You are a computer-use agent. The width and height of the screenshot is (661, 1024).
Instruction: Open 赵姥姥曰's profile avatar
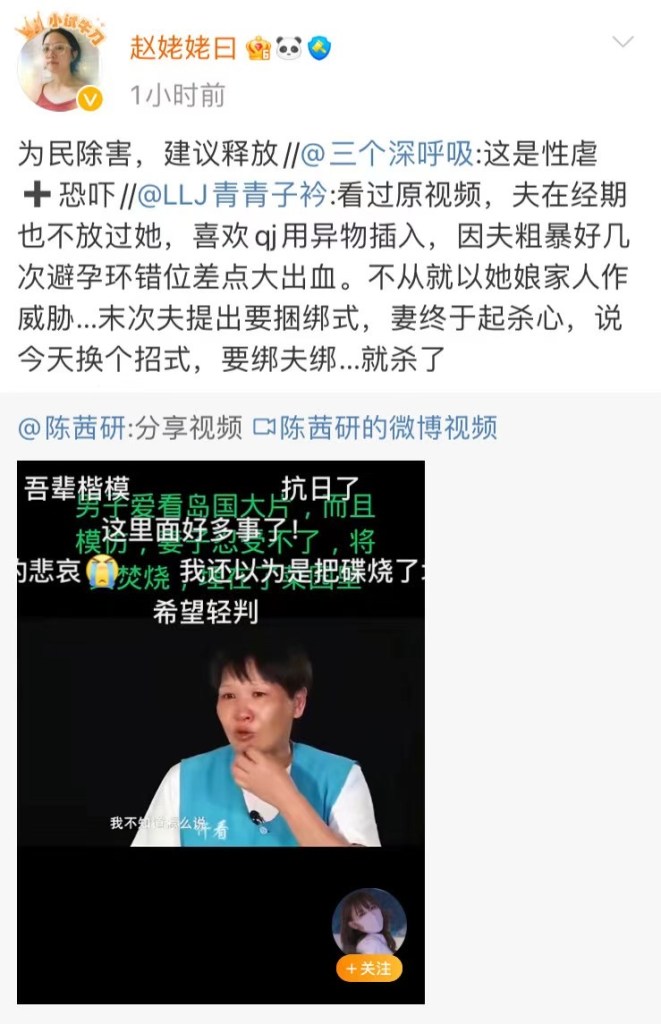point(59,67)
